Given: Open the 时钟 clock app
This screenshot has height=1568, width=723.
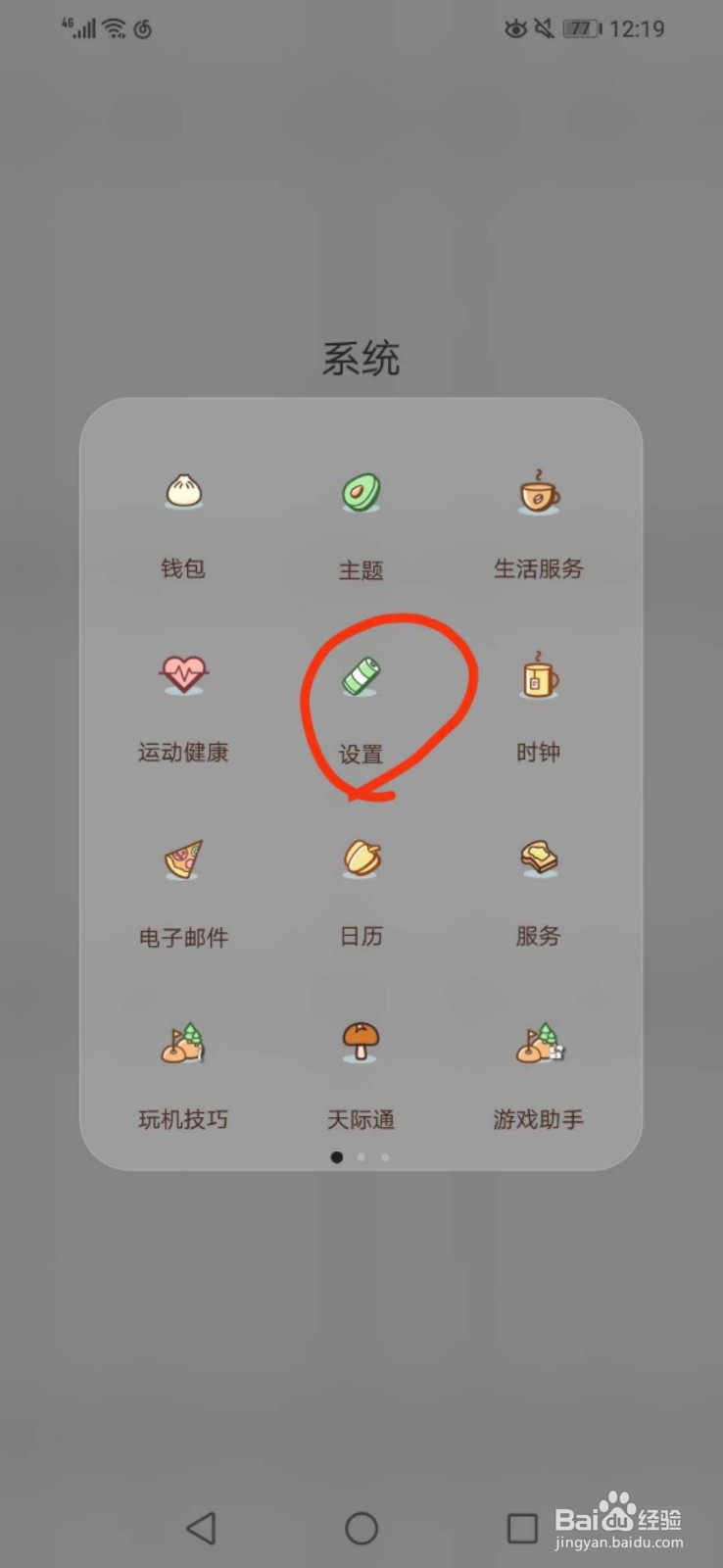Looking at the screenshot, I should [x=539, y=676].
